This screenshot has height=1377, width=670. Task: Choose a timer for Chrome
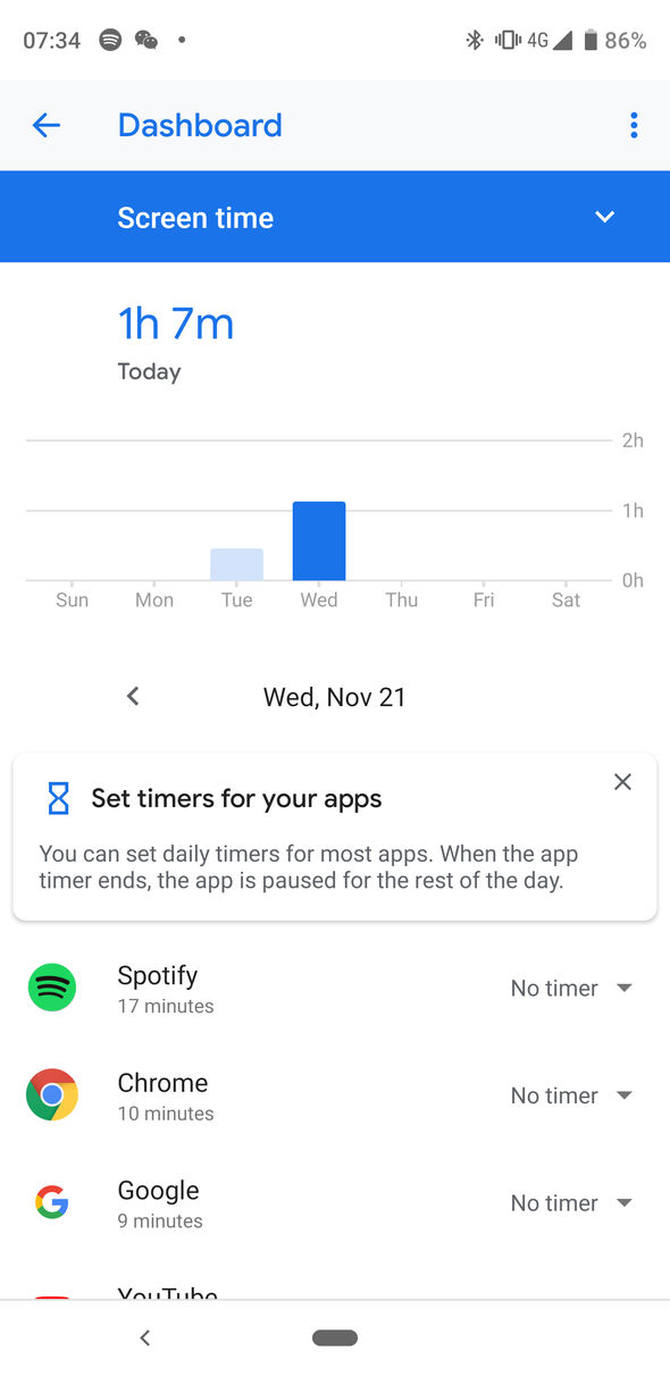coord(571,1095)
